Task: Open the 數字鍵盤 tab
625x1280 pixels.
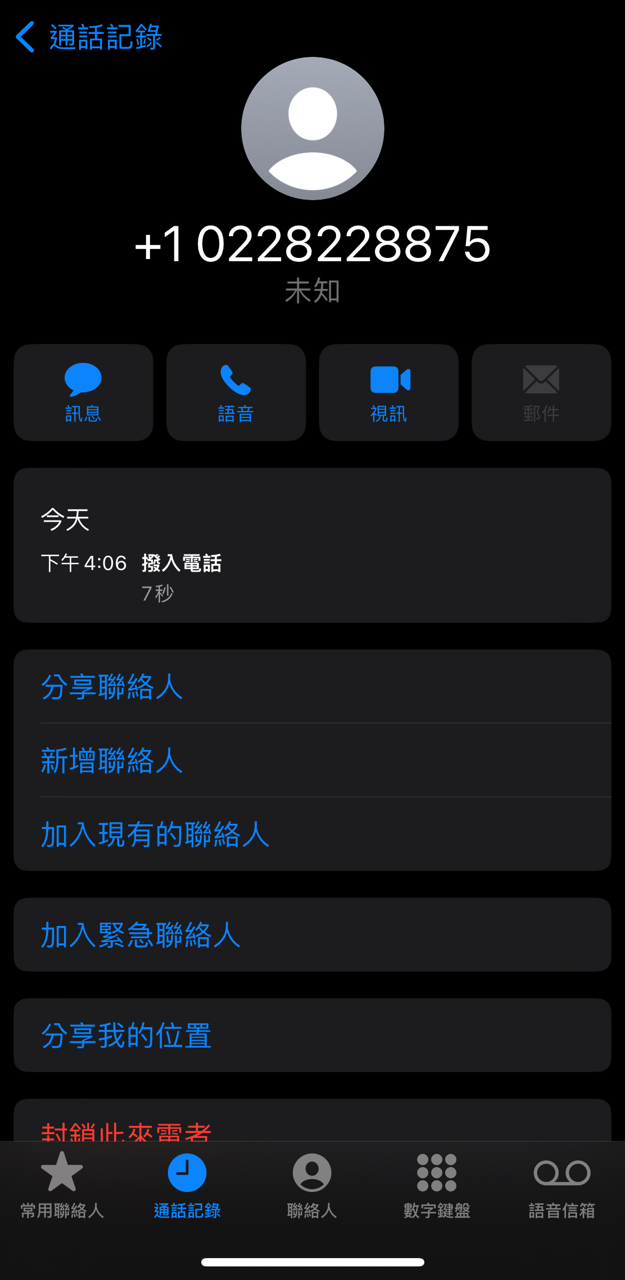Action: [x=437, y=1185]
